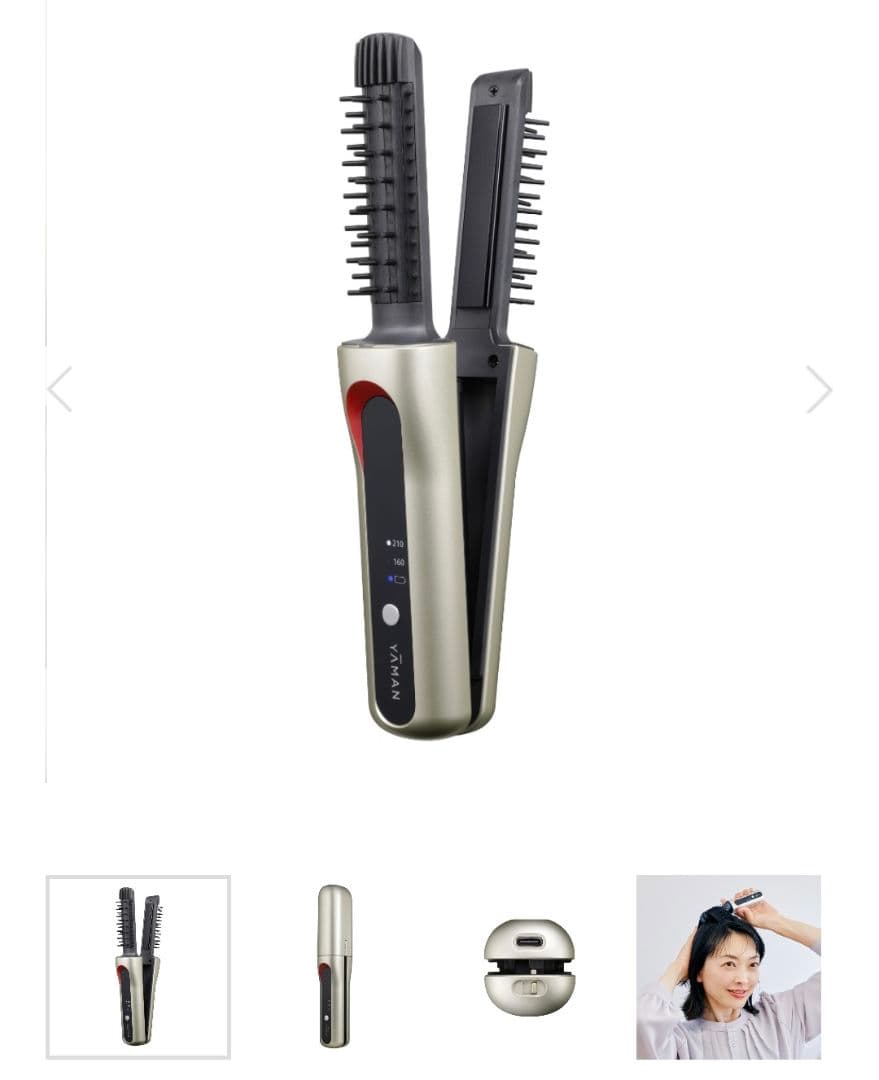This screenshot has height=1080, width=879.
Task: Open the next image using the right chevron
Action: (819, 390)
